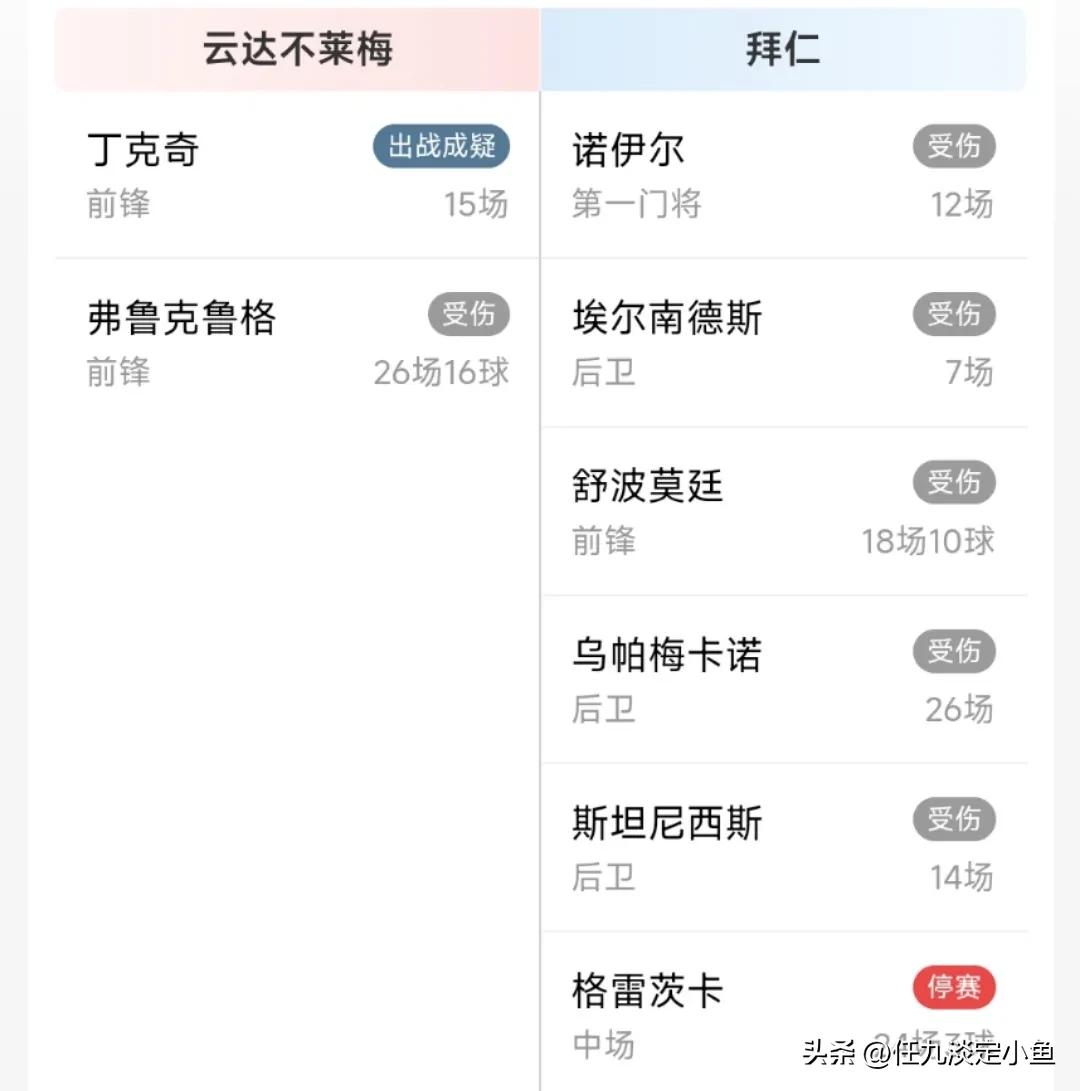This screenshot has height=1091, width=1080.
Task: Click the 受伤 badge next to 舒波莫廷
Action: click(x=954, y=482)
